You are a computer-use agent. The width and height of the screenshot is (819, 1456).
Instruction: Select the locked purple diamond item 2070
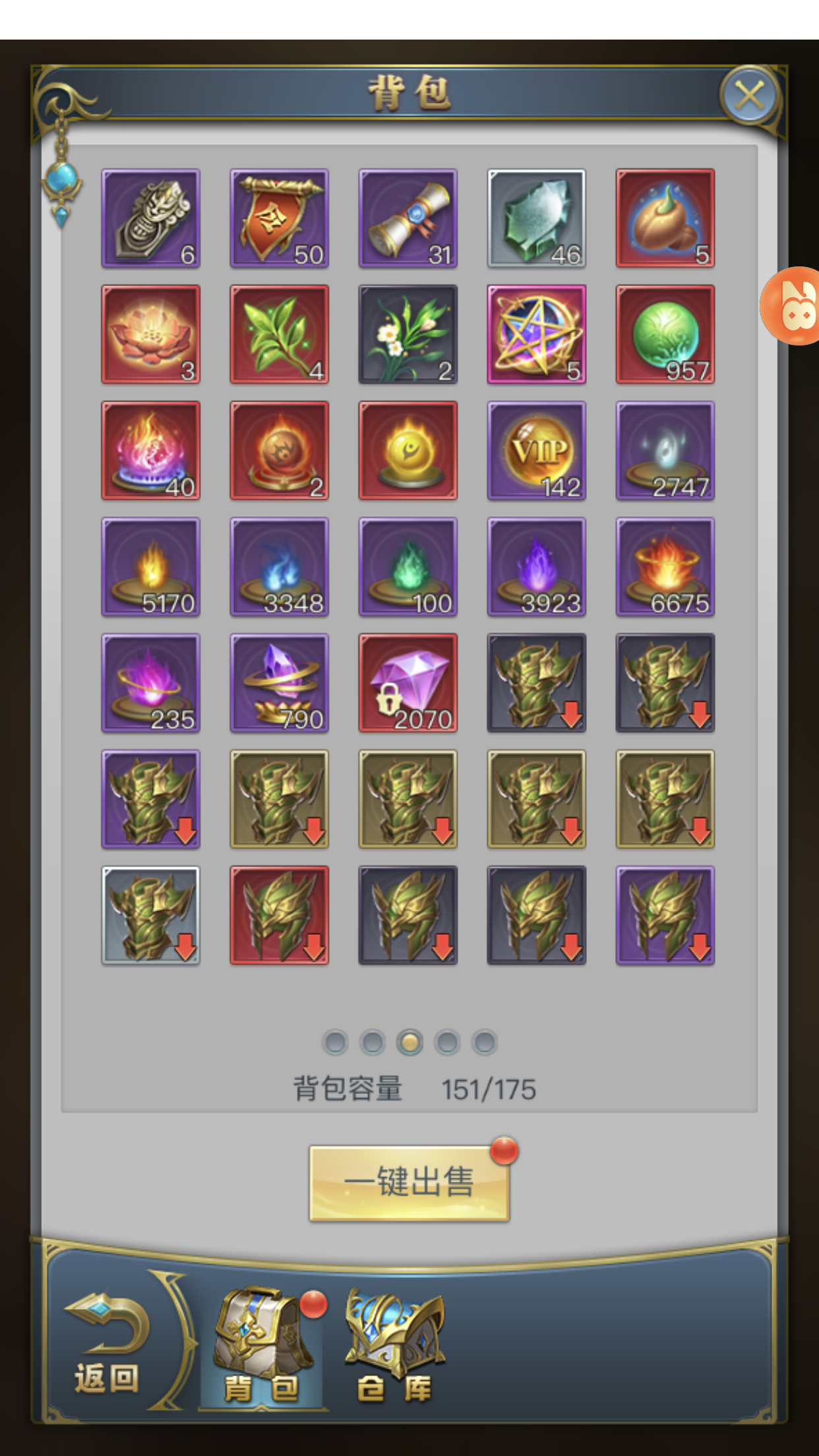pyautogui.click(x=408, y=683)
